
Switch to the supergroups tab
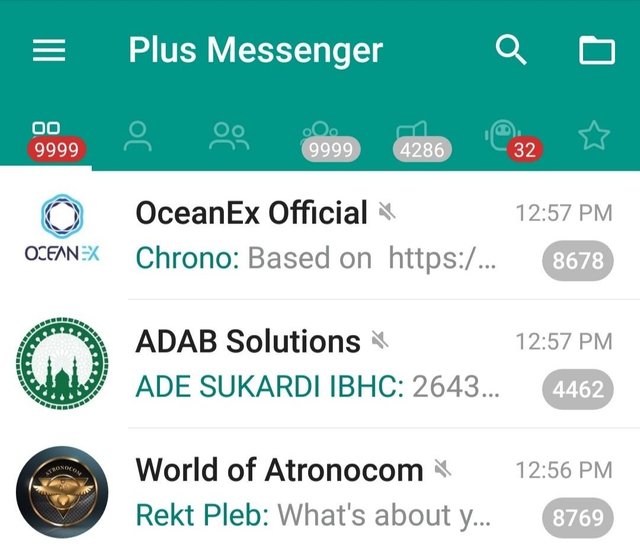pos(322,135)
